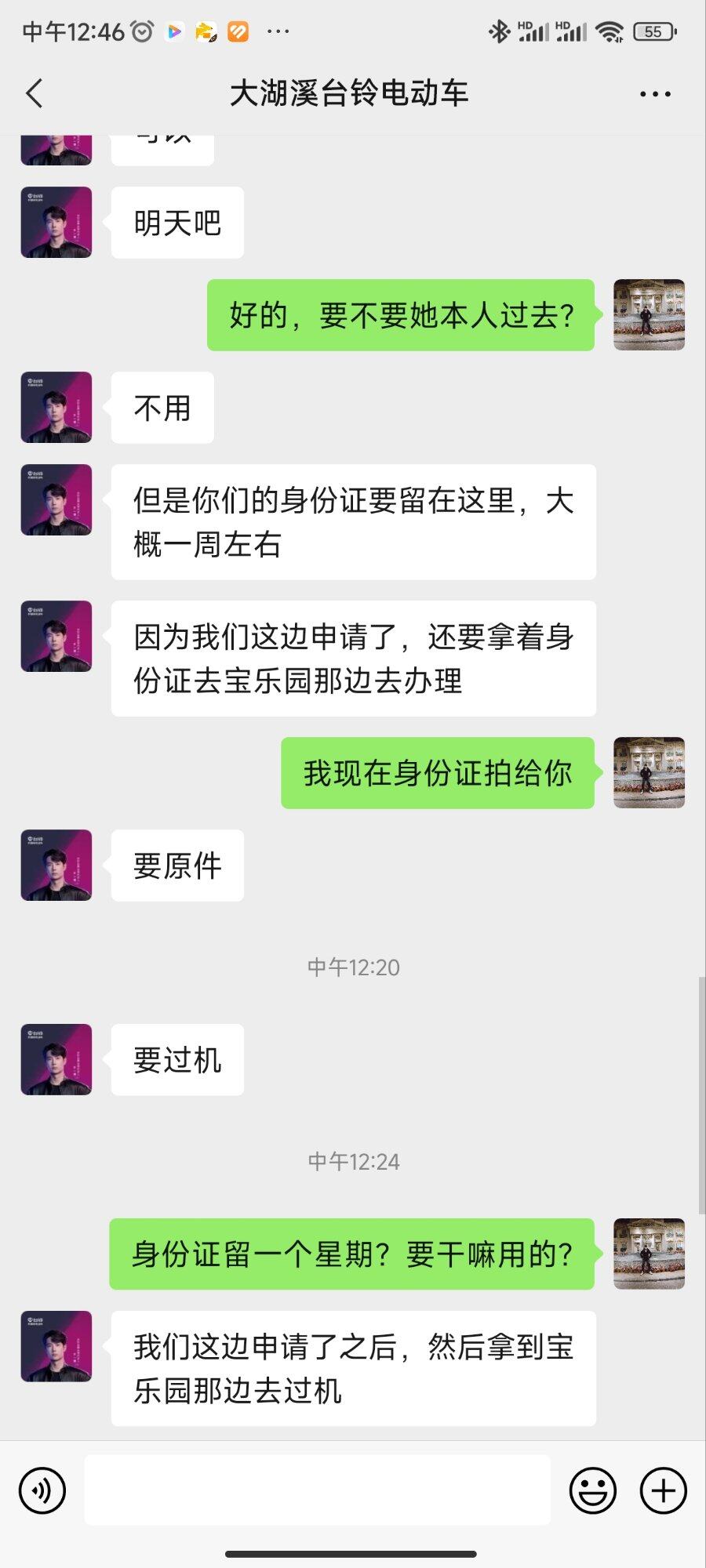Open contact avatar beside 要原件 message
Viewport: 706px width, 1568px height.
pyautogui.click(x=56, y=866)
